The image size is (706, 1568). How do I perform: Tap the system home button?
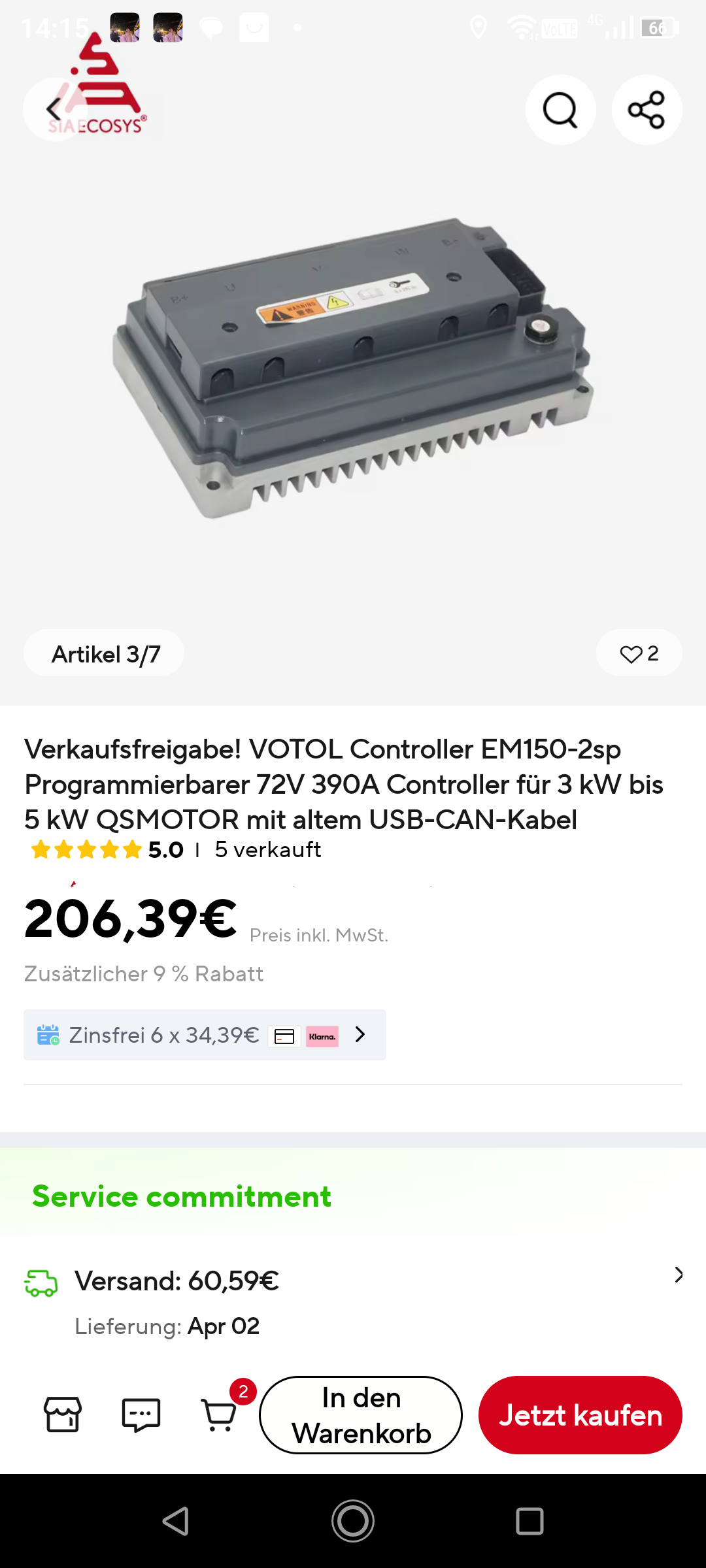pos(353,1521)
